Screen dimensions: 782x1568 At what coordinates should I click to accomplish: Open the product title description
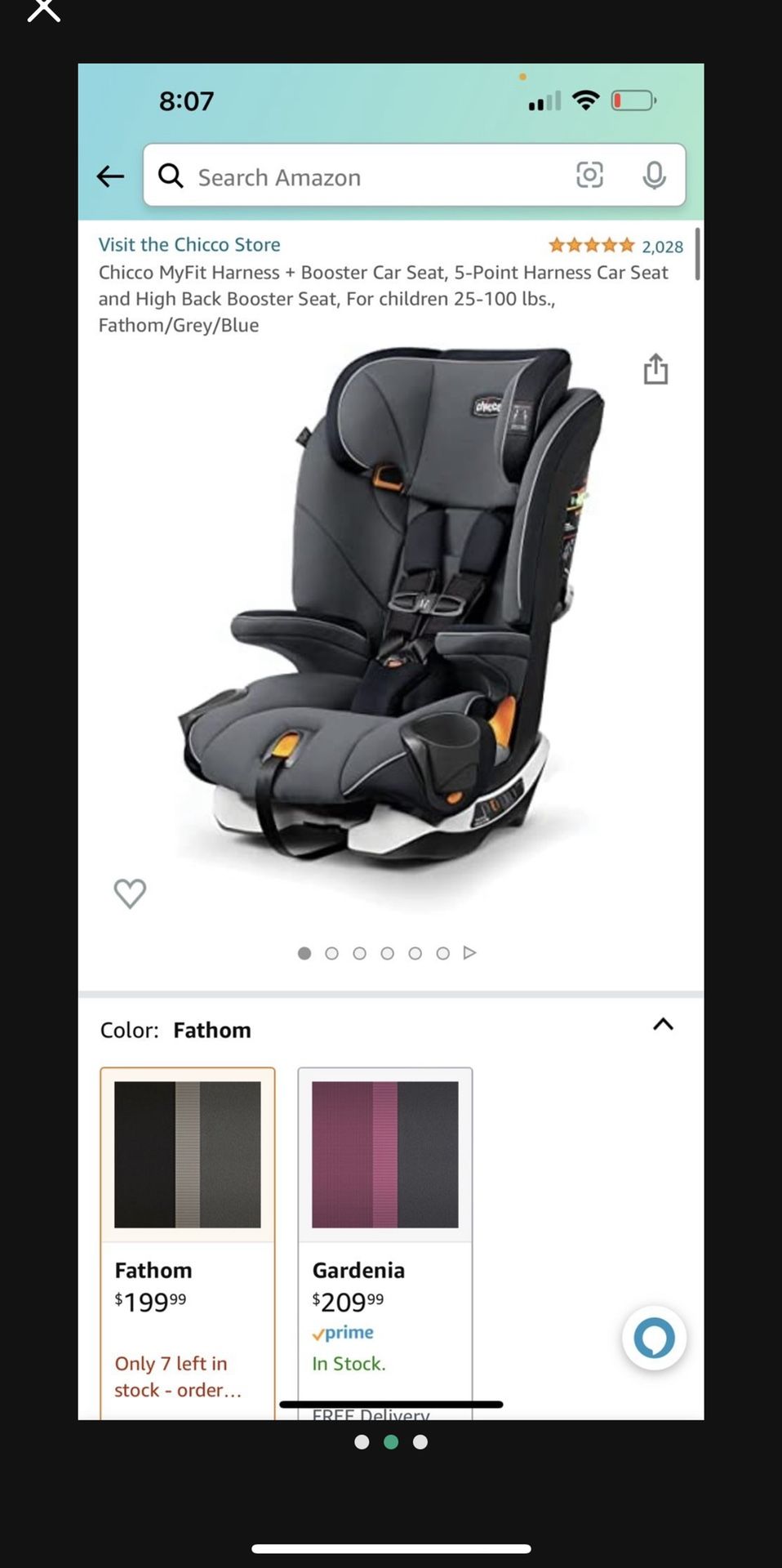[x=384, y=298]
